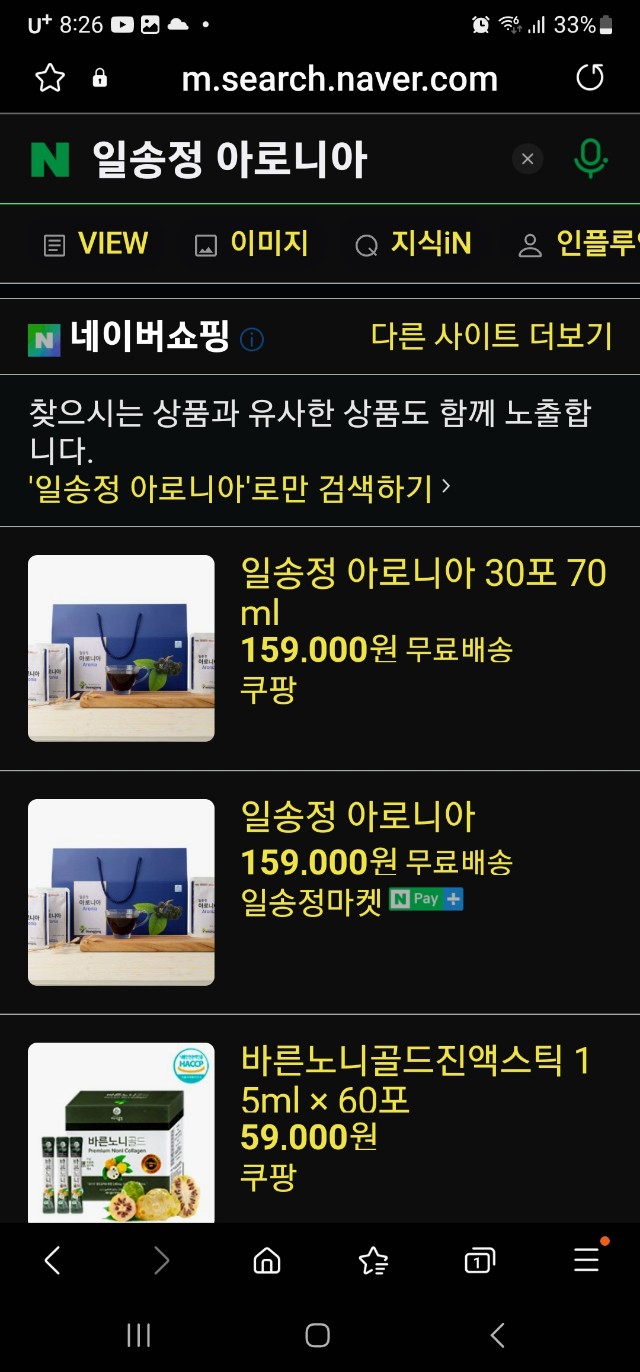Open the 일송정 아로니아 30포 70ml listing
This screenshot has height=1372, width=640.
423,591
